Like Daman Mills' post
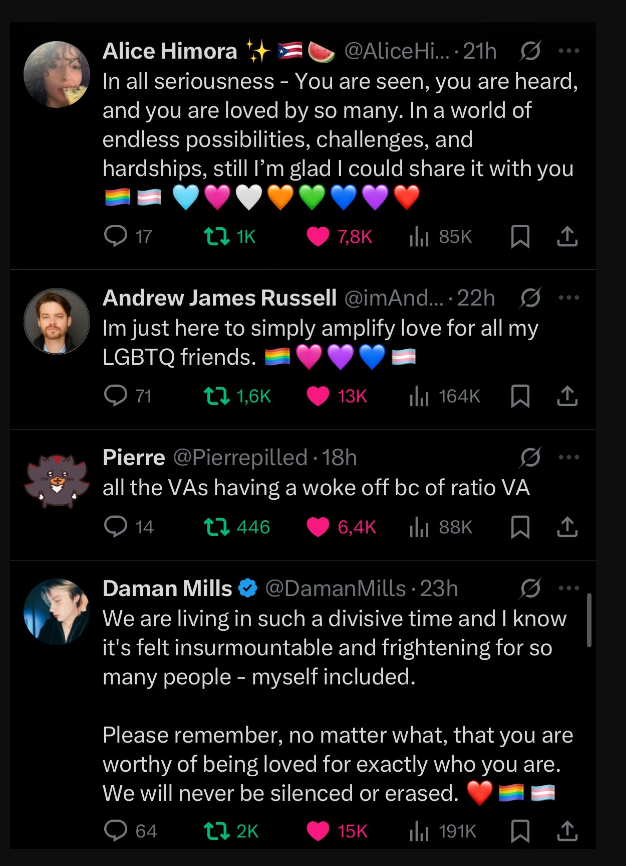 coord(318,830)
